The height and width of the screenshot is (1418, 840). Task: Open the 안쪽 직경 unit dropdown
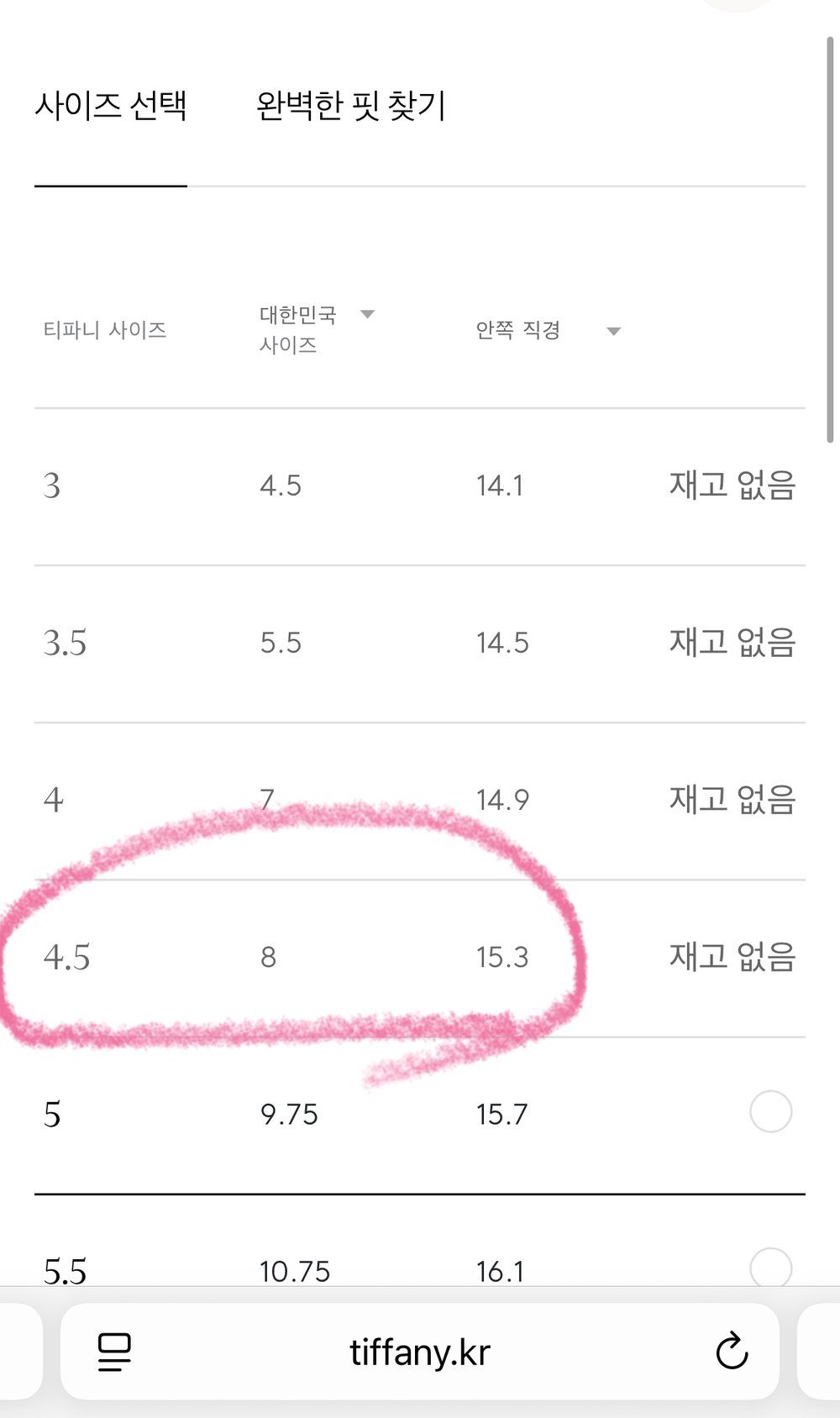(613, 331)
